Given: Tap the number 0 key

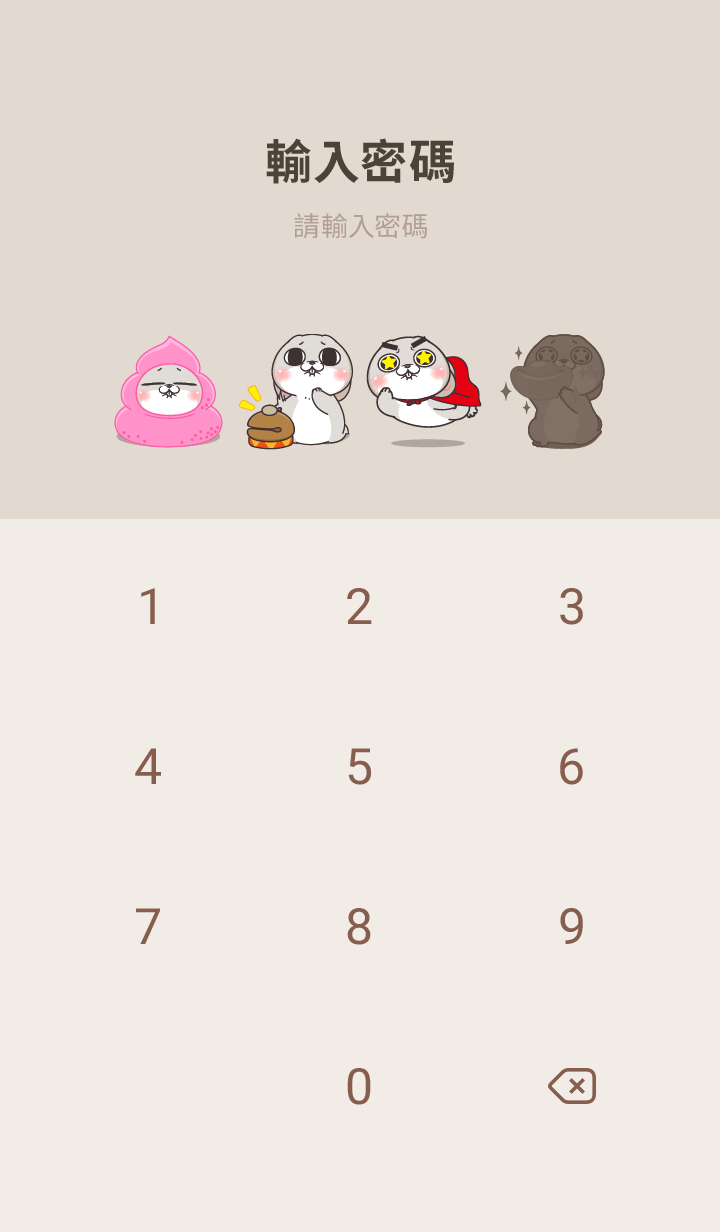Looking at the screenshot, I should (x=359, y=1087).
